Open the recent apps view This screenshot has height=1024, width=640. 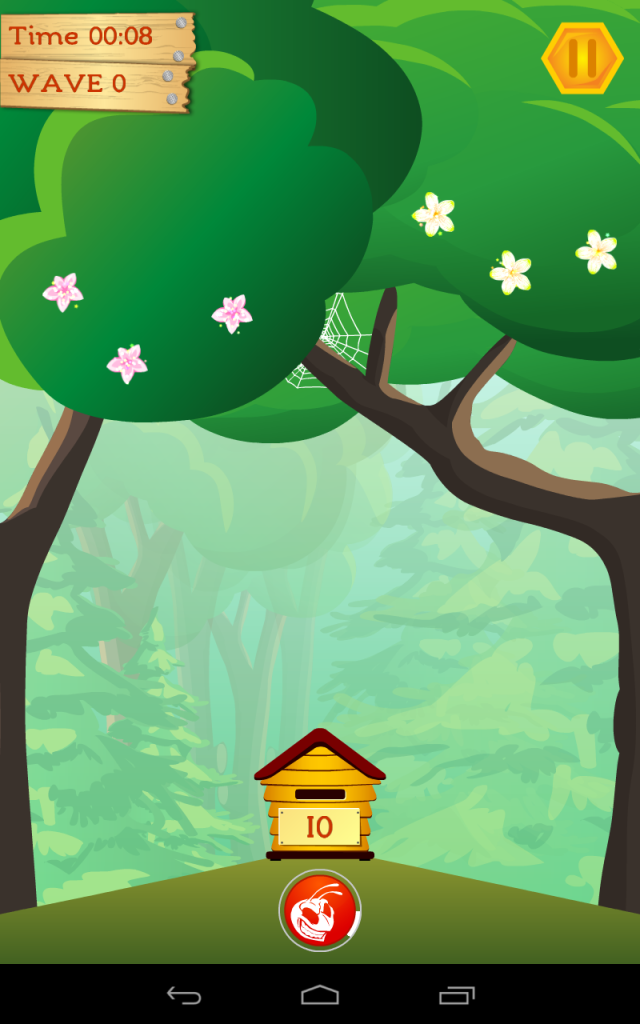coord(457,995)
